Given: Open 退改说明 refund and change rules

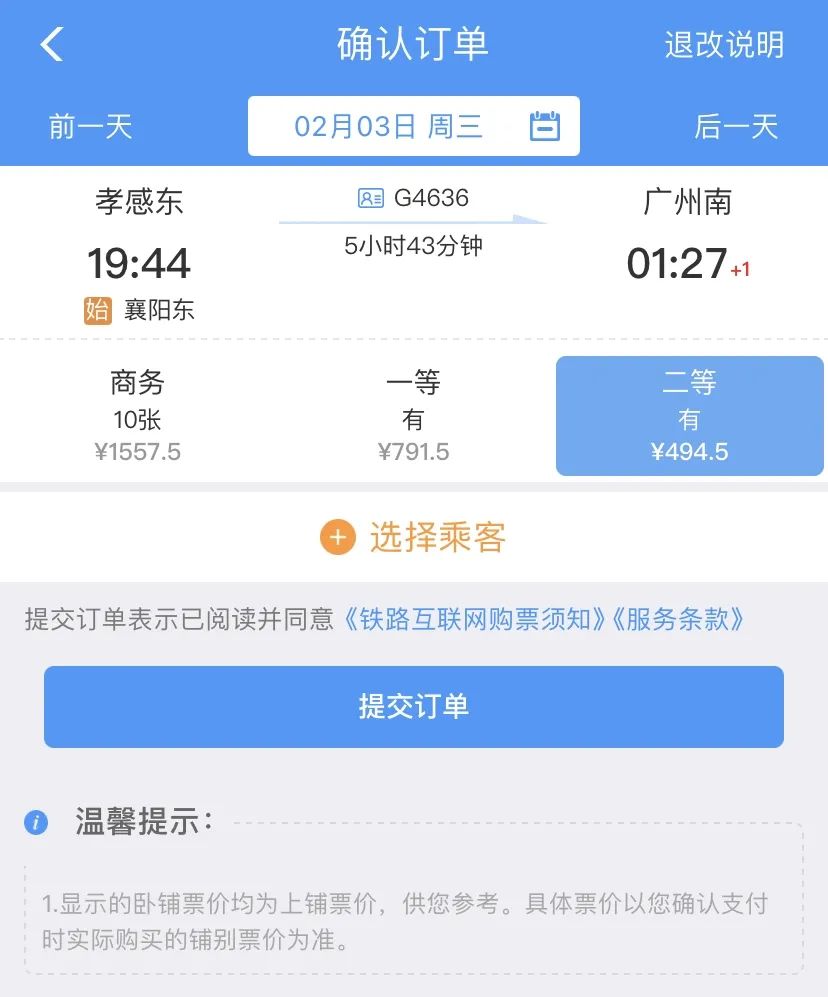Looking at the screenshot, I should click(x=724, y=45).
